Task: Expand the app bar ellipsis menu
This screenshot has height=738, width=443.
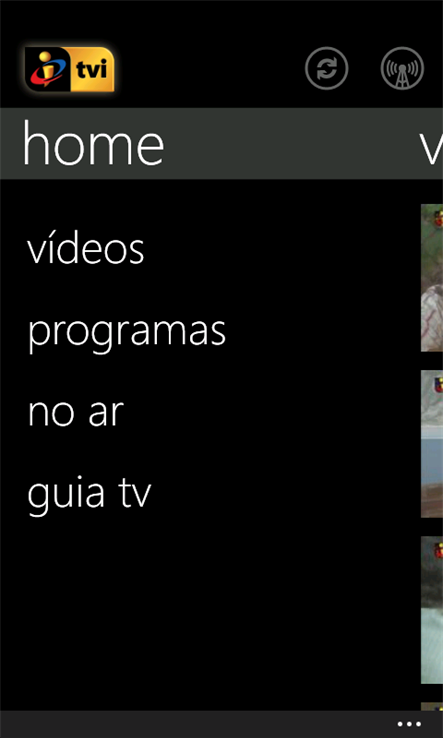Action: coord(409,724)
